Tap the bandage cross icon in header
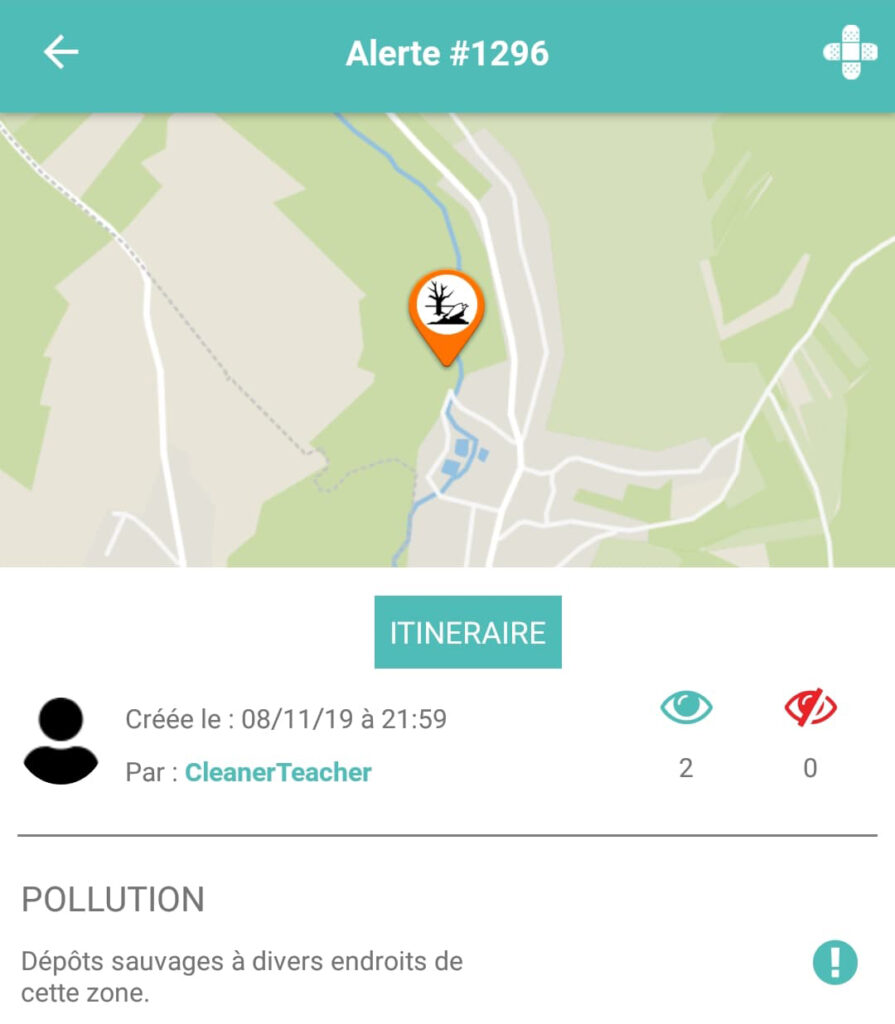The height and width of the screenshot is (1024, 895). click(x=849, y=53)
